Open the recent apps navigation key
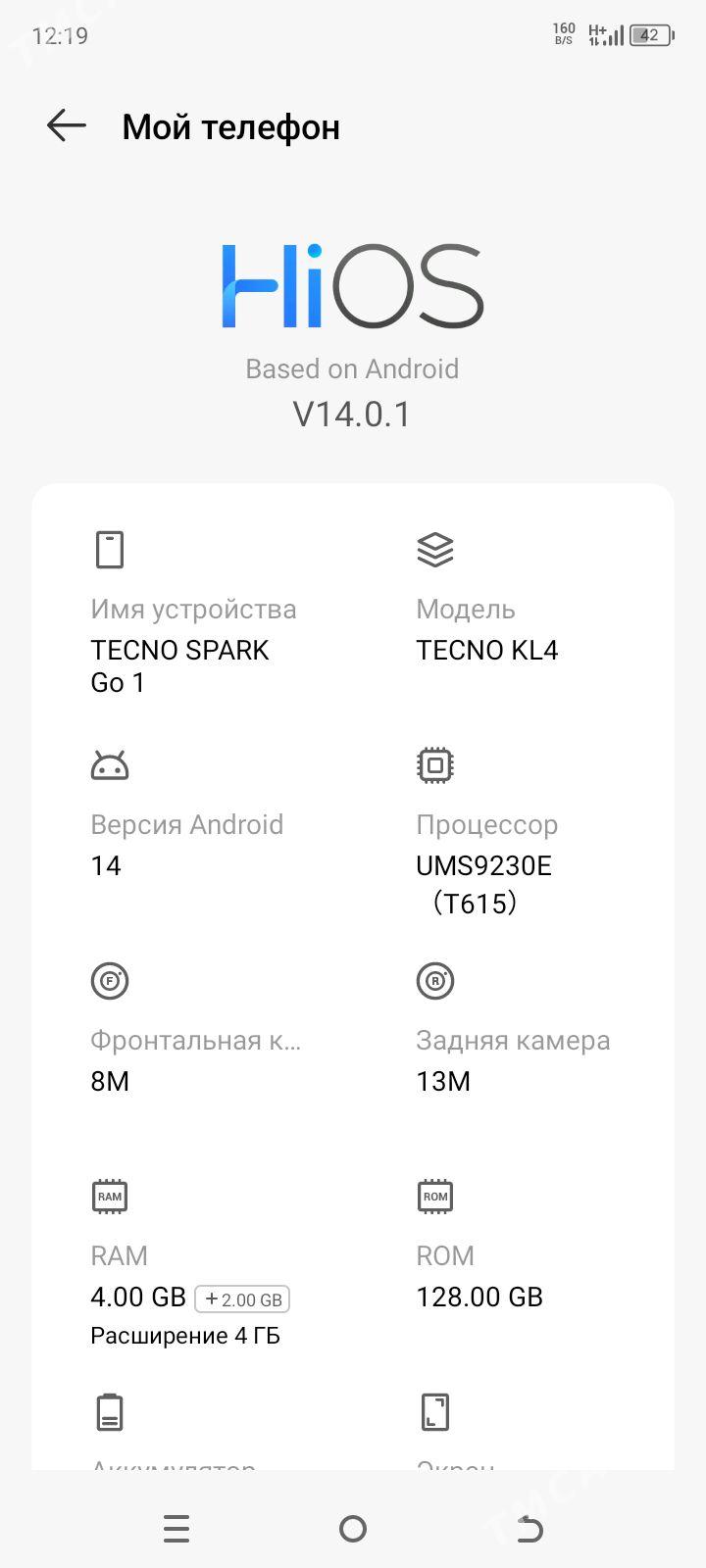This screenshot has width=706, height=1568. [x=176, y=1528]
